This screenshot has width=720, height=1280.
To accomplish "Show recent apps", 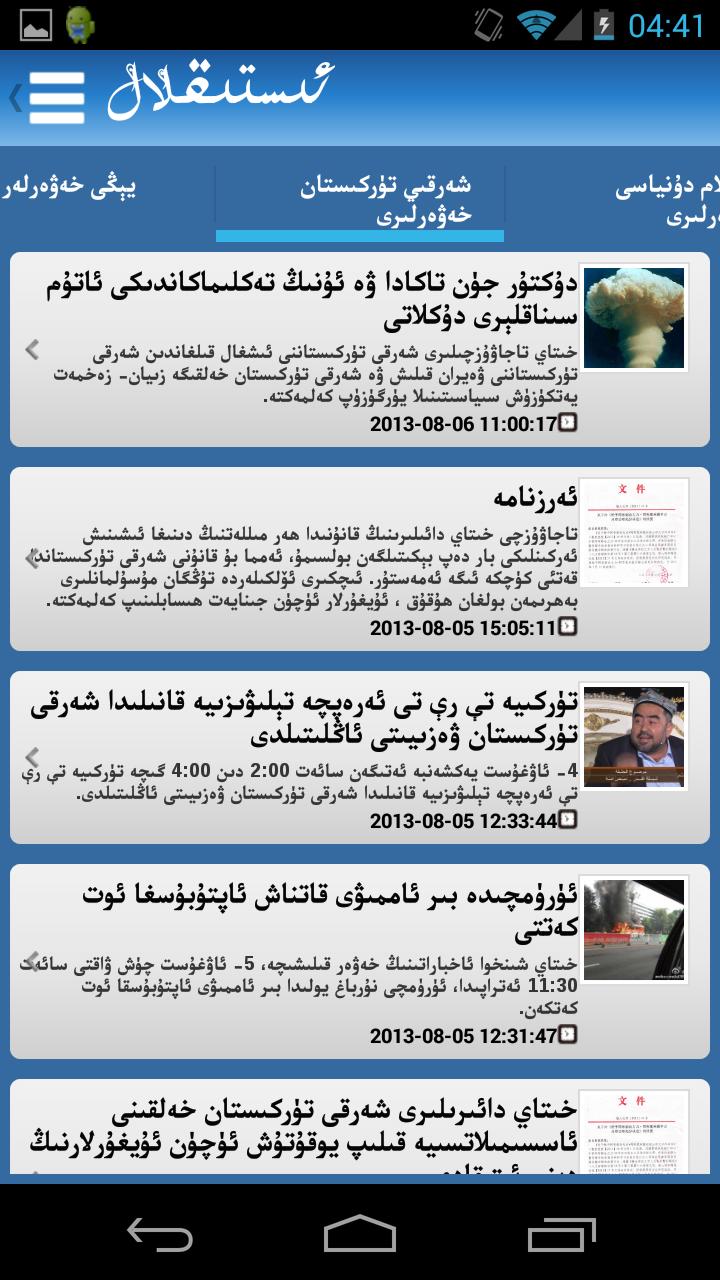I will tap(560, 1233).
